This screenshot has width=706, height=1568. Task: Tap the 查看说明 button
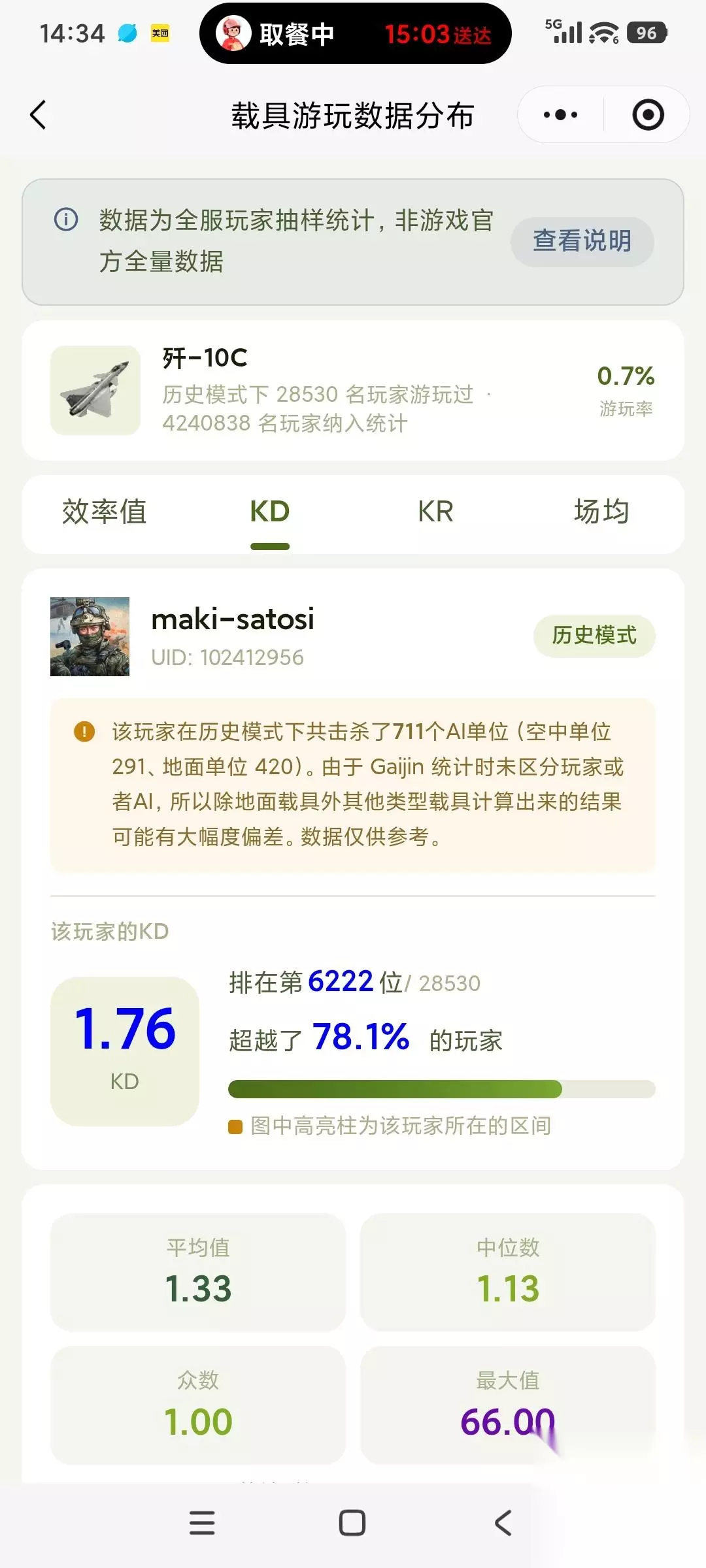[x=582, y=241]
